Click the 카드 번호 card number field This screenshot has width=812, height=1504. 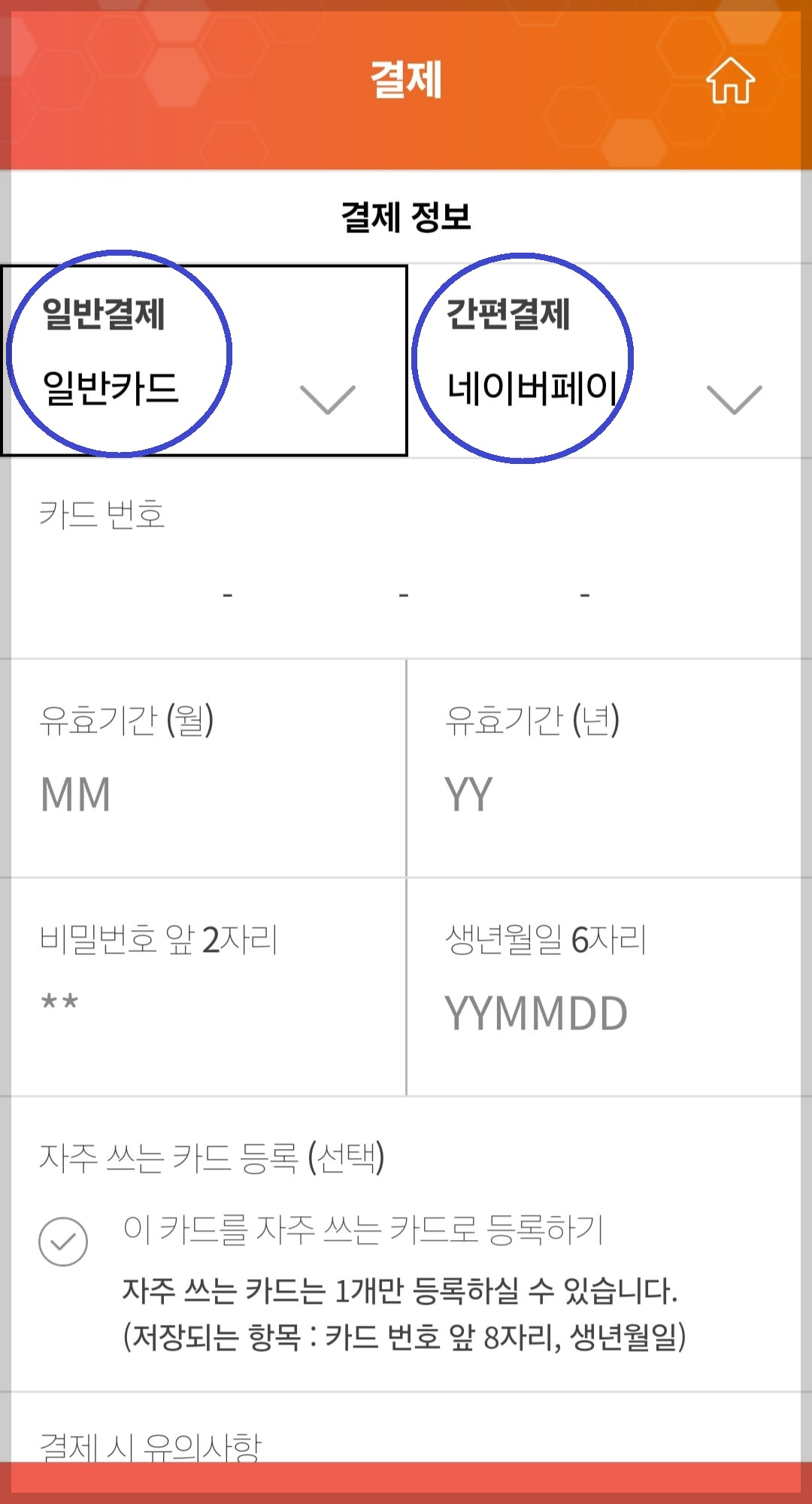pyautogui.click(x=406, y=594)
